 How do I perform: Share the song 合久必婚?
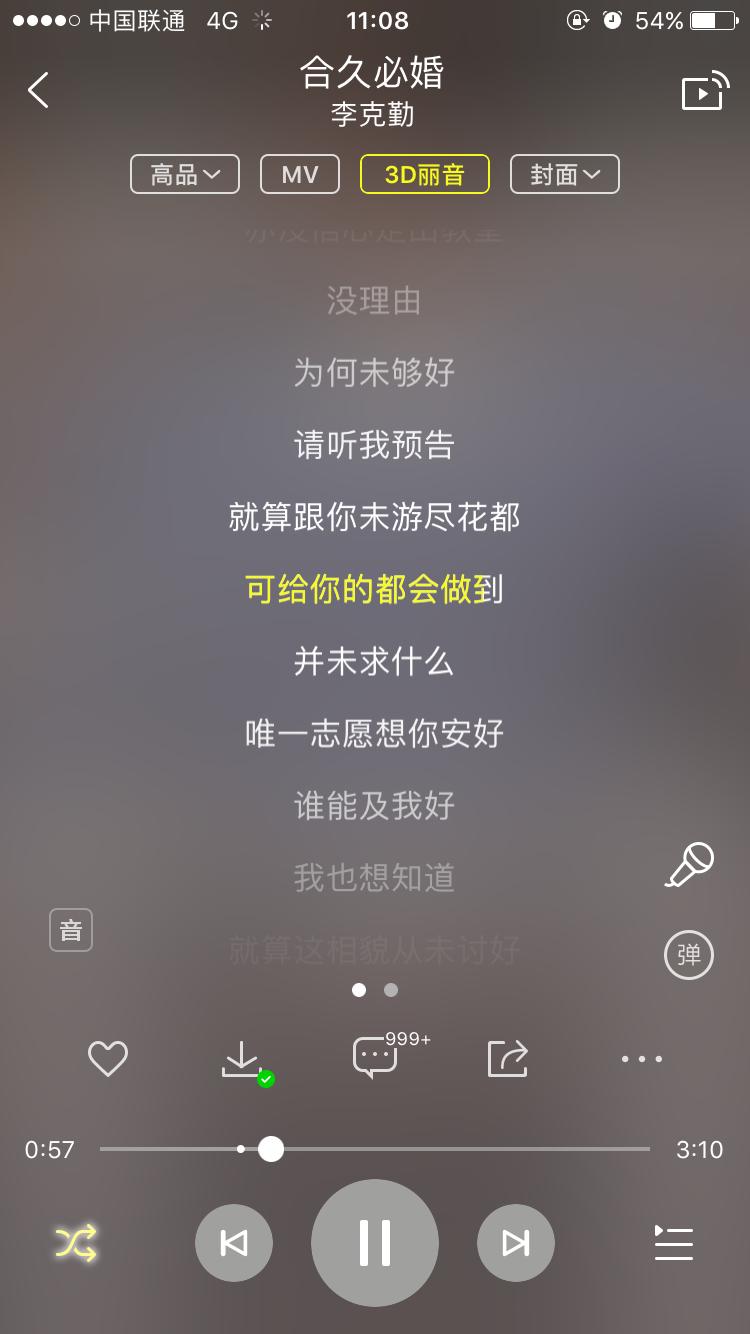tap(507, 1058)
